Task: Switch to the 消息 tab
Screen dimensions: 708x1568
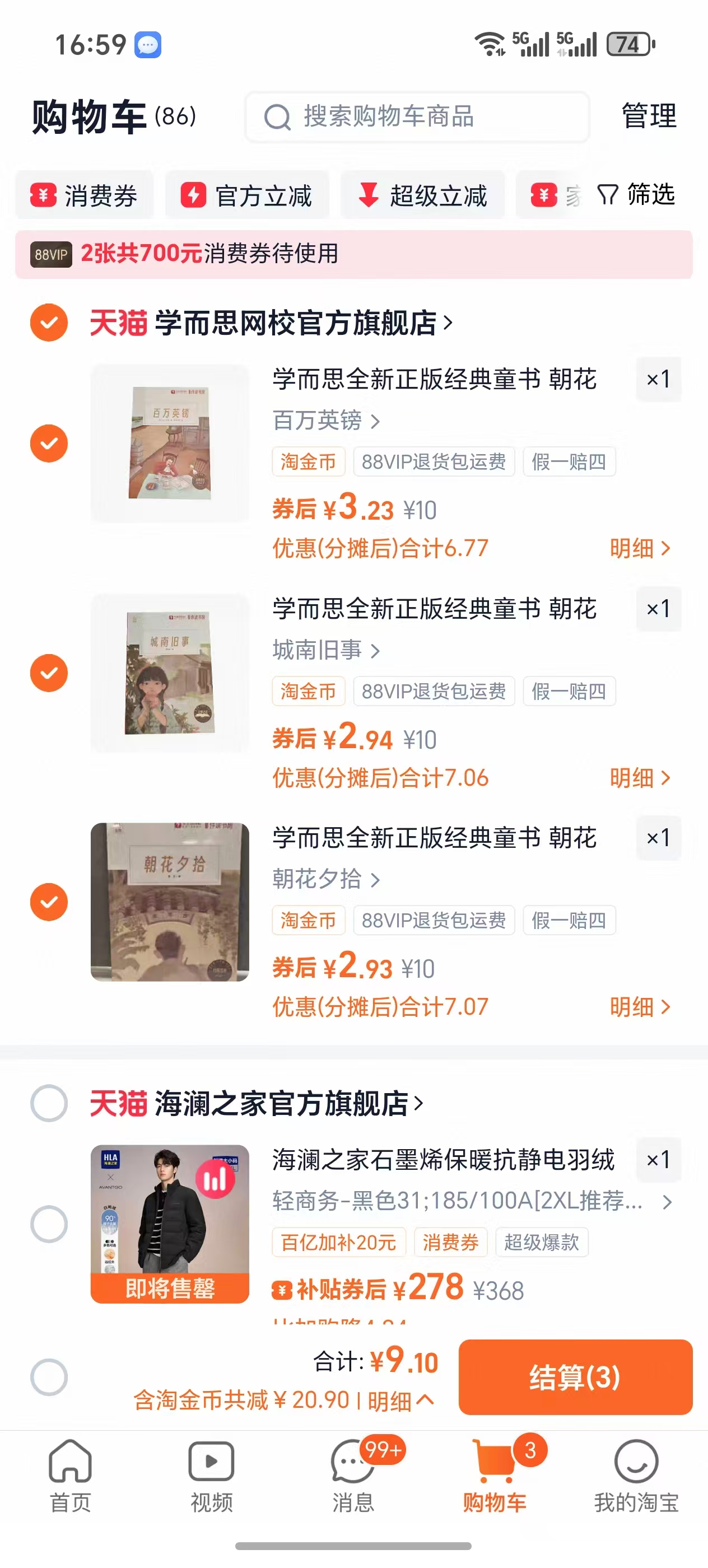Action: [353, 1476]
